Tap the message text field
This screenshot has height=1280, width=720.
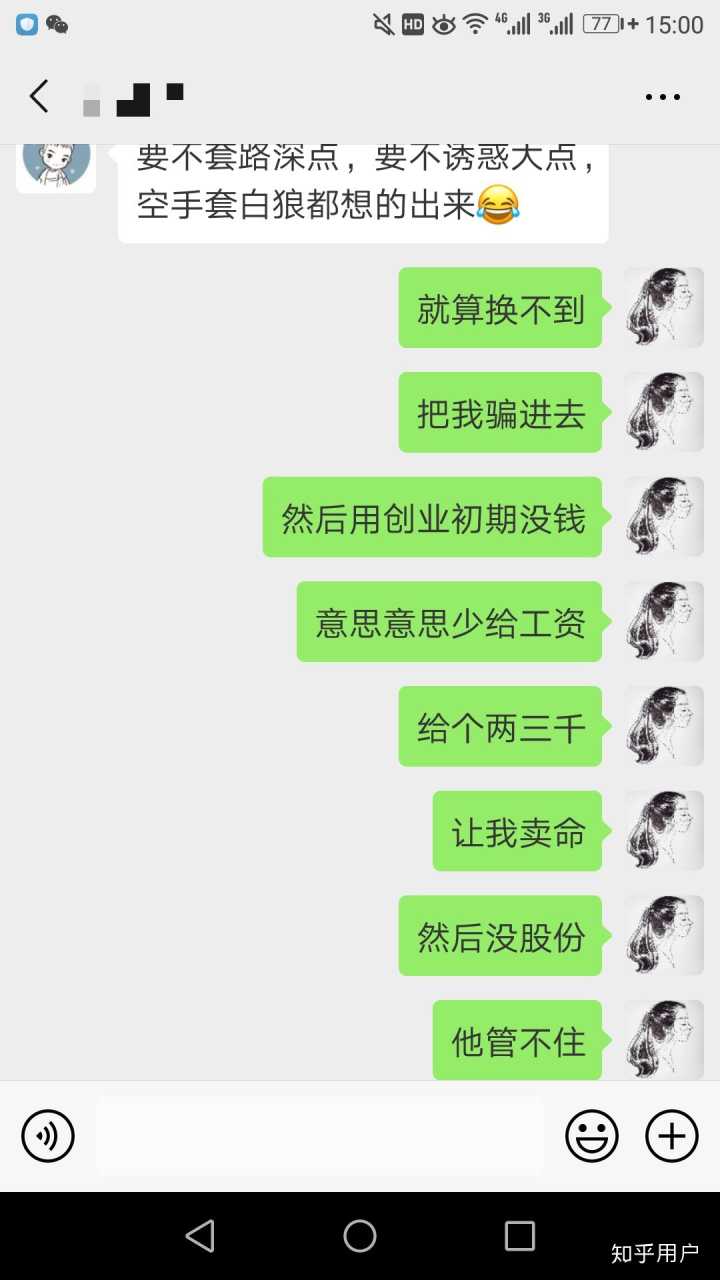click(x=320, y=1136)
